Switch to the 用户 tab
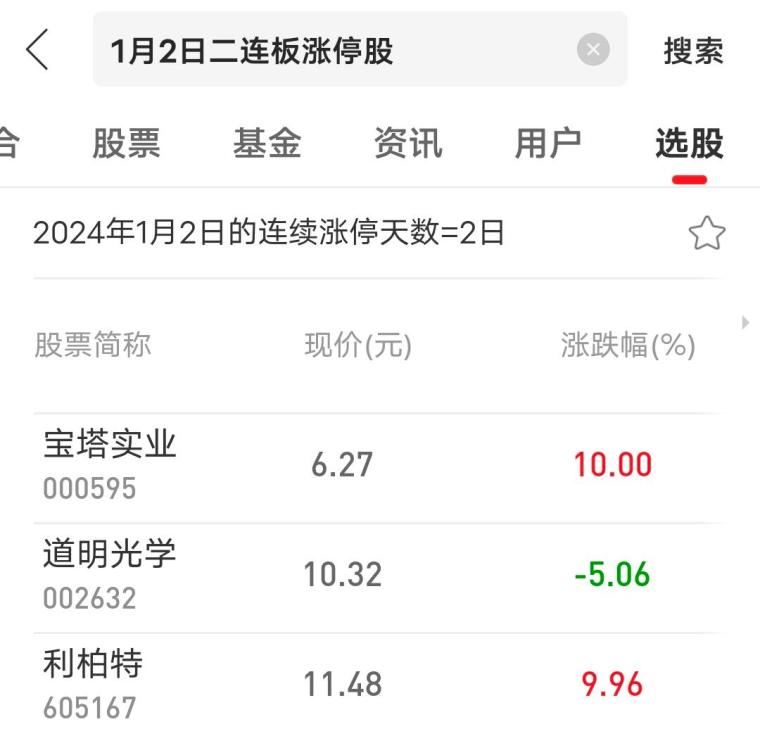Image resolution: width=760 pixels, height=736 pixels. pyautogui.click(x=548, y=144)
